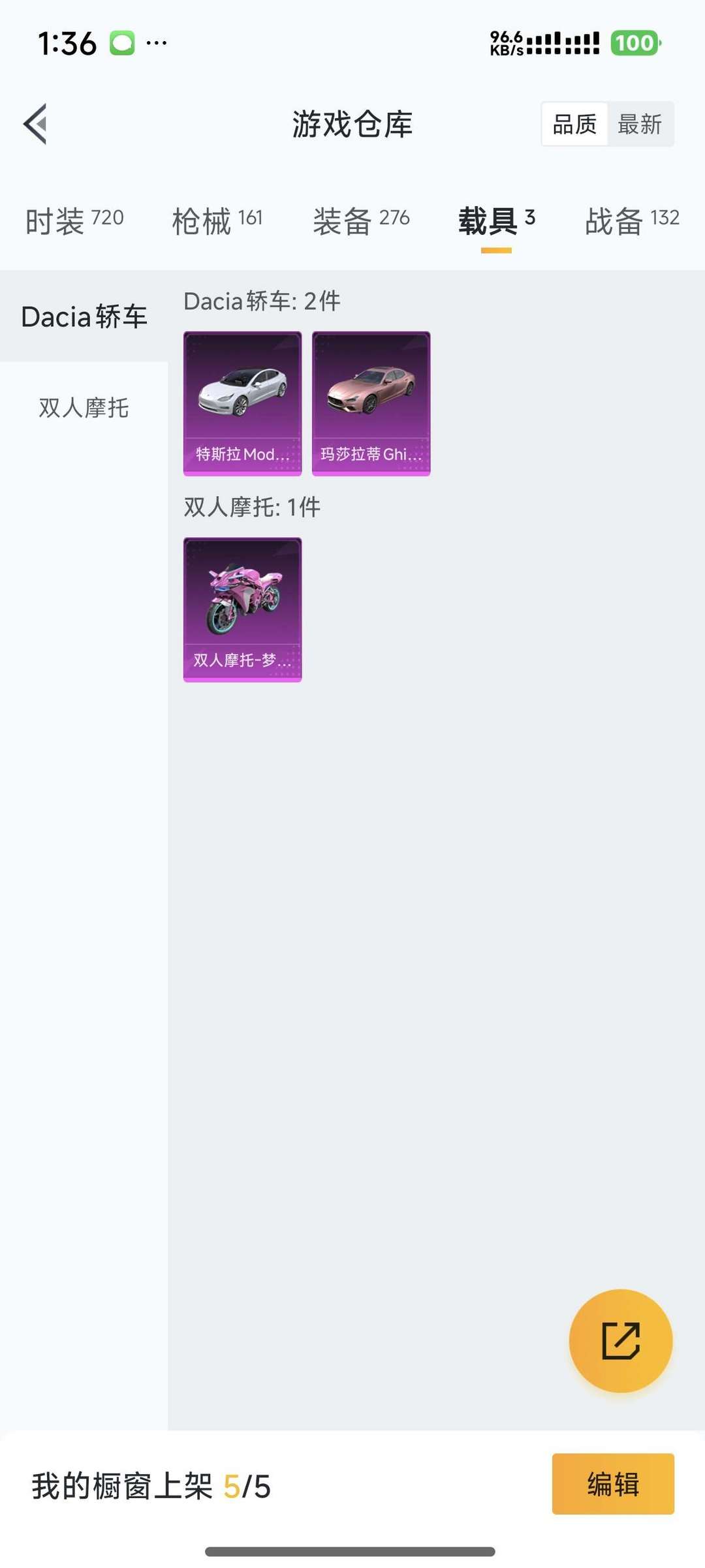Switch to the 时装 tab

point(74,221)
